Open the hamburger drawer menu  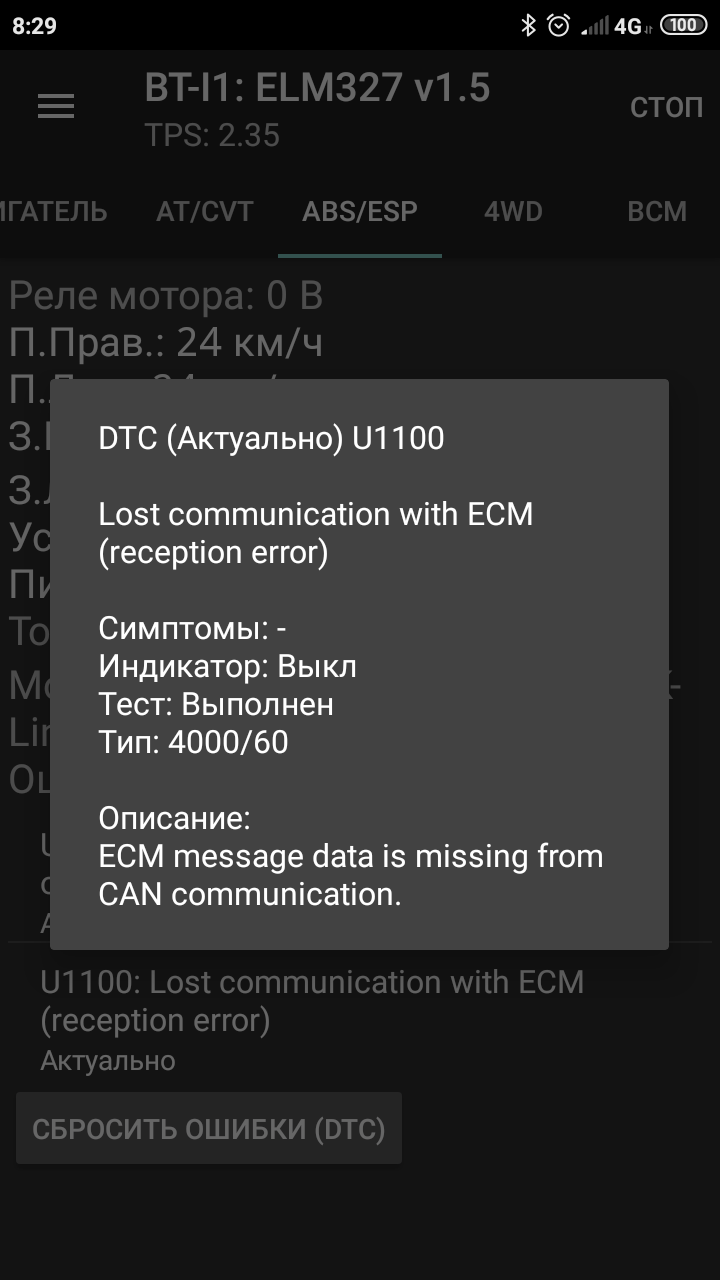coord(56,106)
